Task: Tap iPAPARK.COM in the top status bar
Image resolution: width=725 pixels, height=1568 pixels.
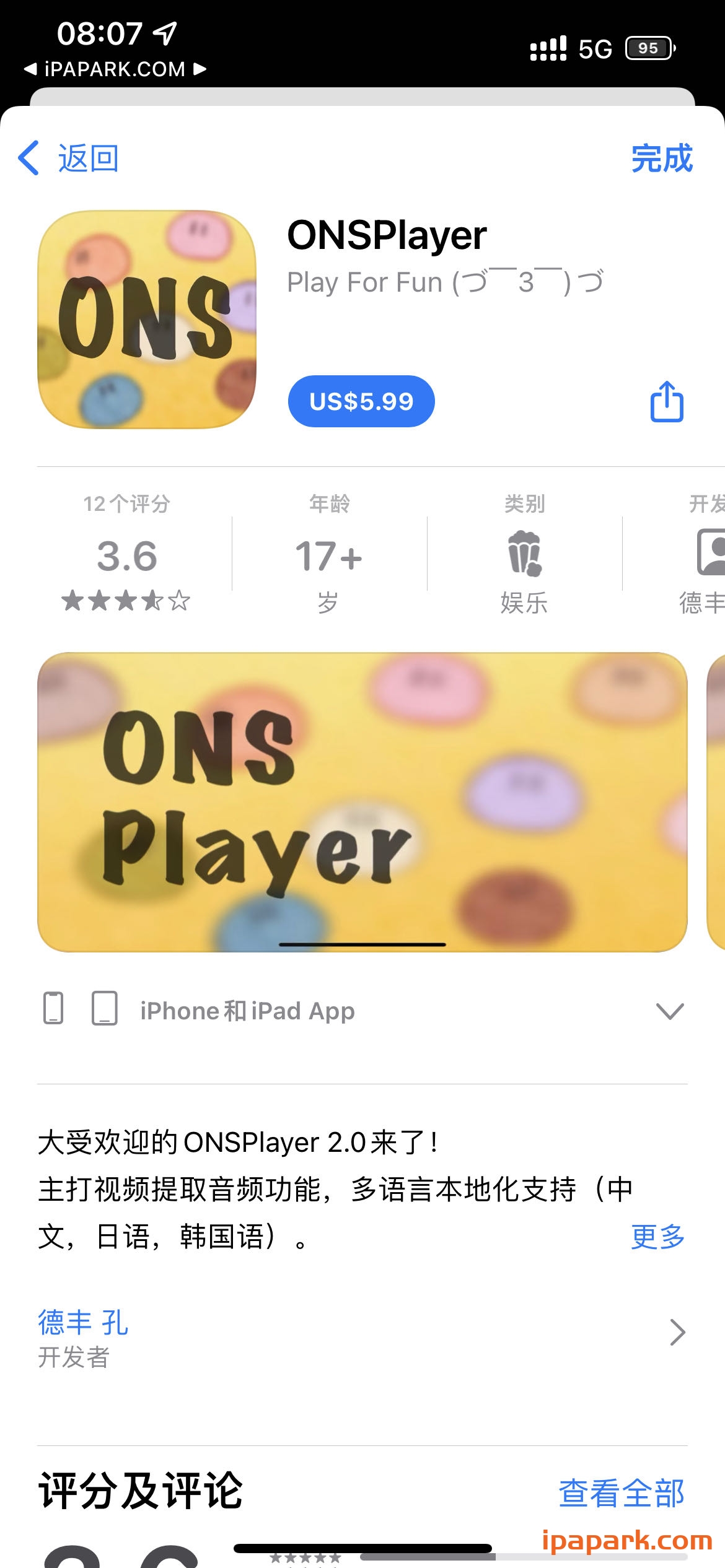Action: [113, 69]
